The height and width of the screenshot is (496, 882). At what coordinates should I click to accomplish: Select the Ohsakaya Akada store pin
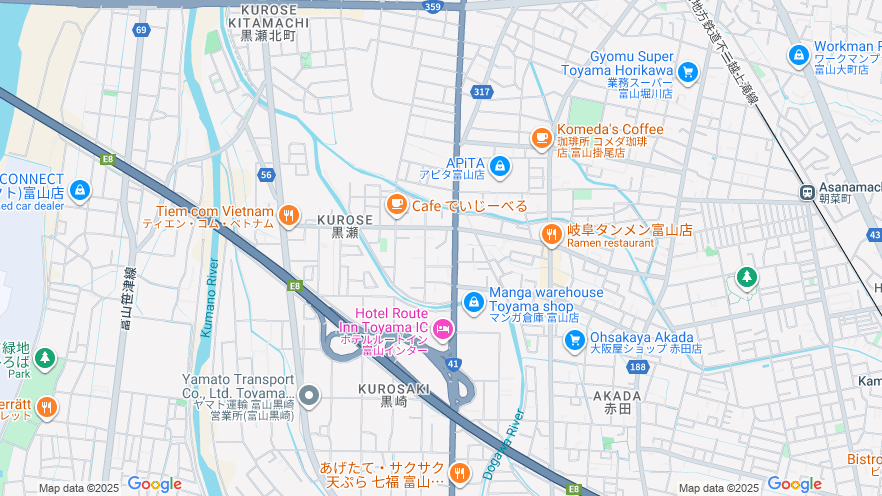click(574, 340)
